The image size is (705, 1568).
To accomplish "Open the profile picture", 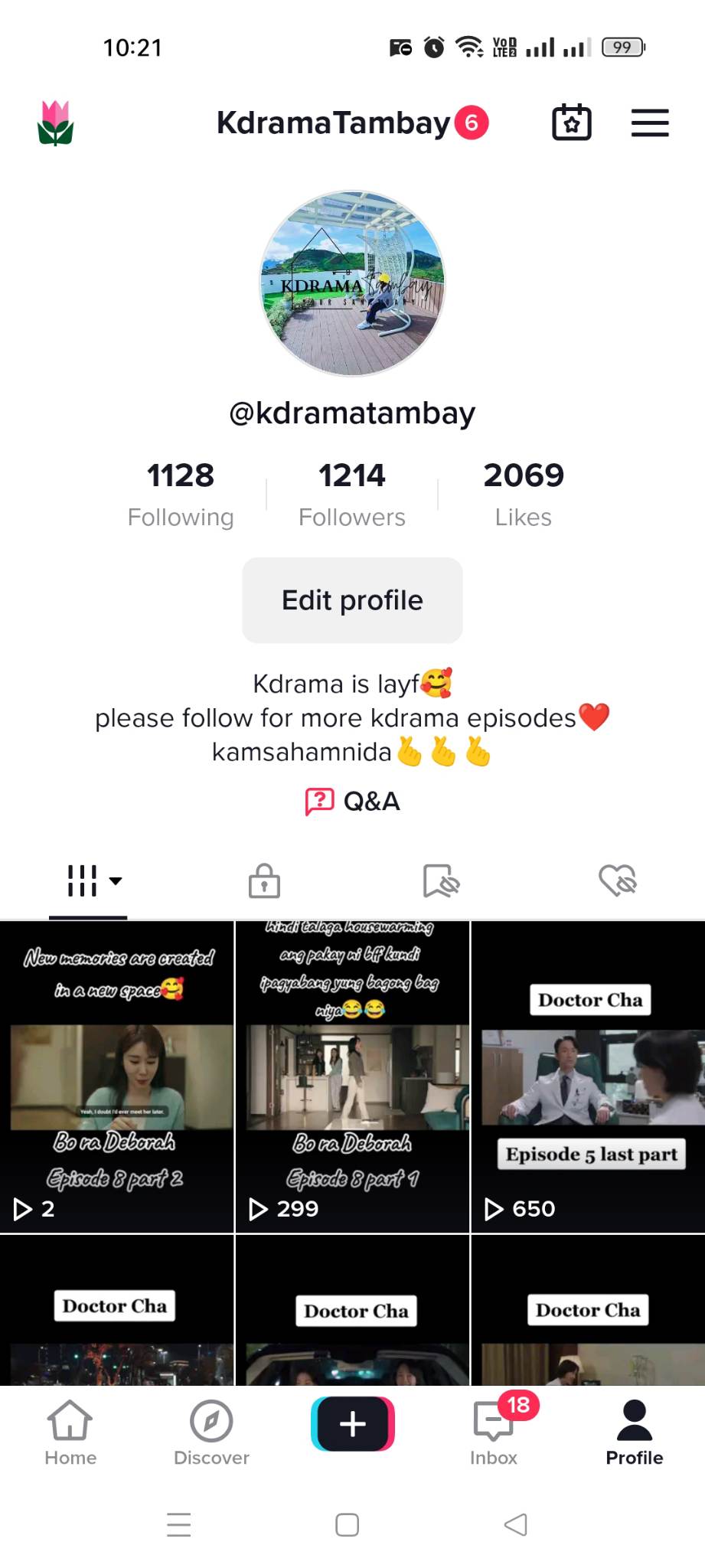I will (352, 283).
